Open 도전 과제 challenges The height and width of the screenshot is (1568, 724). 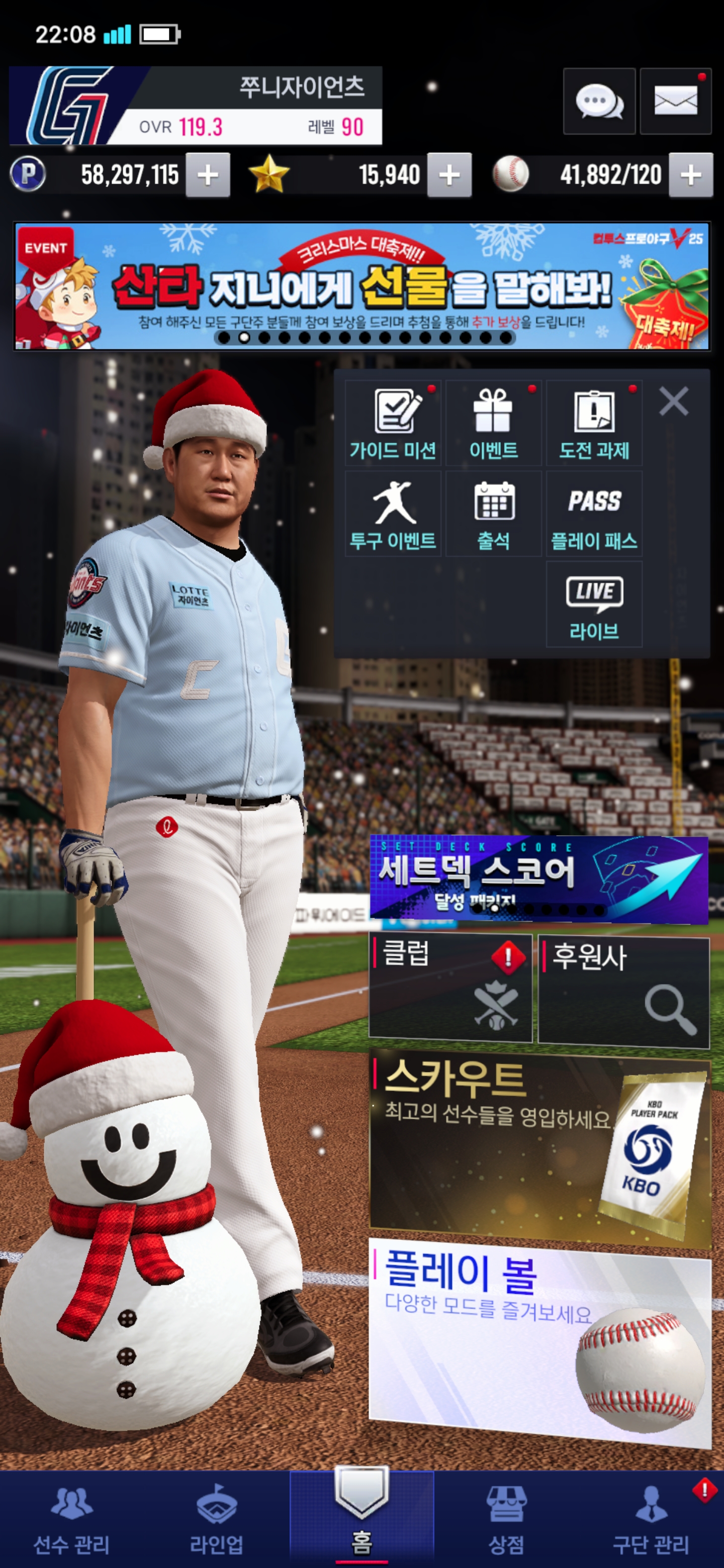click(594, 424)
